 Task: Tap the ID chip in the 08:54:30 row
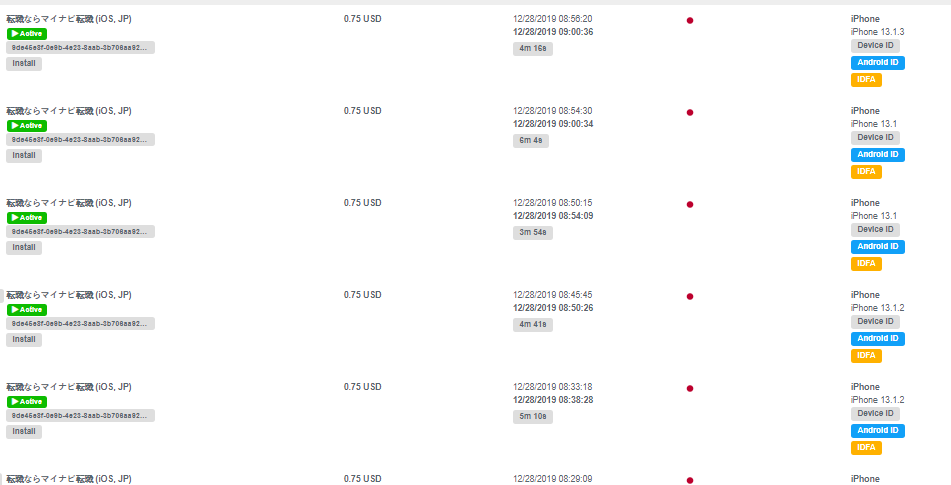click(81, 139)
